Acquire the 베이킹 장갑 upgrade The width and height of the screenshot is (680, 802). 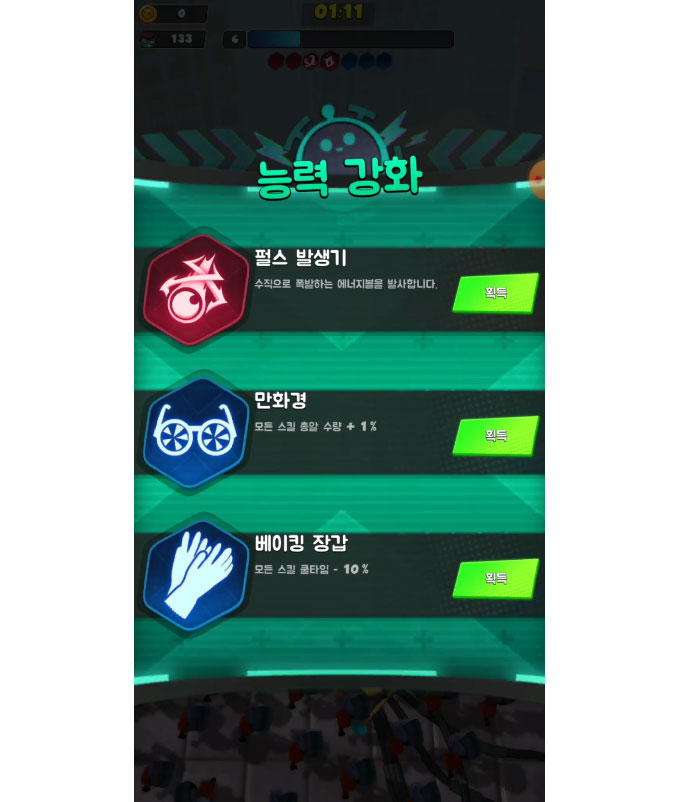click(496, 579)
